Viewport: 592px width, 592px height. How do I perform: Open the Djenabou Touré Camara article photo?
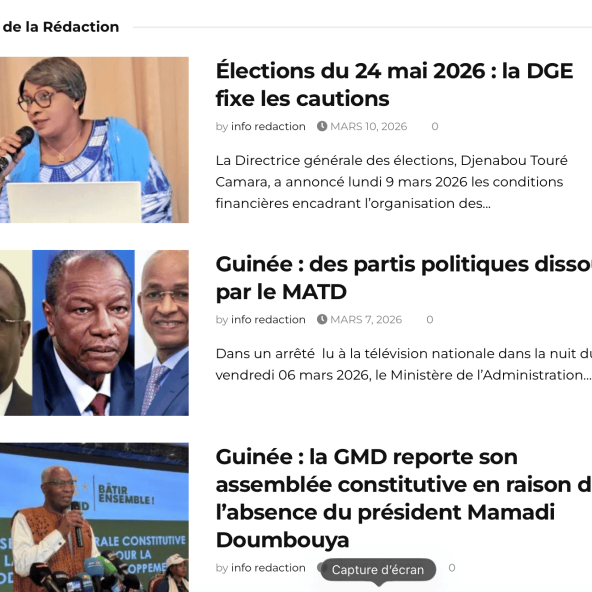coord(94,140)
